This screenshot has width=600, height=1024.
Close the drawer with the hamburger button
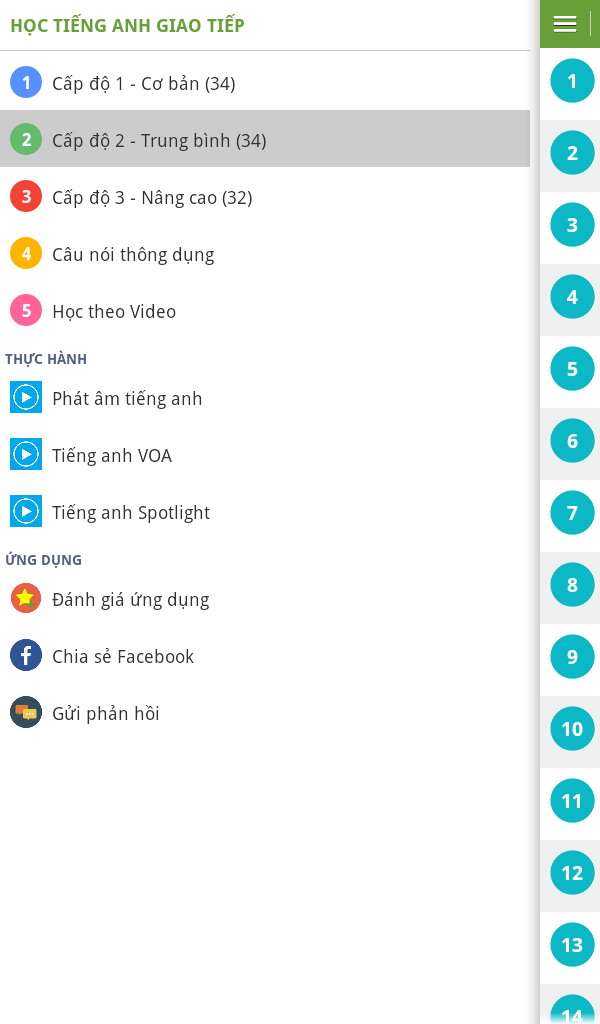(x=565, y=24)
